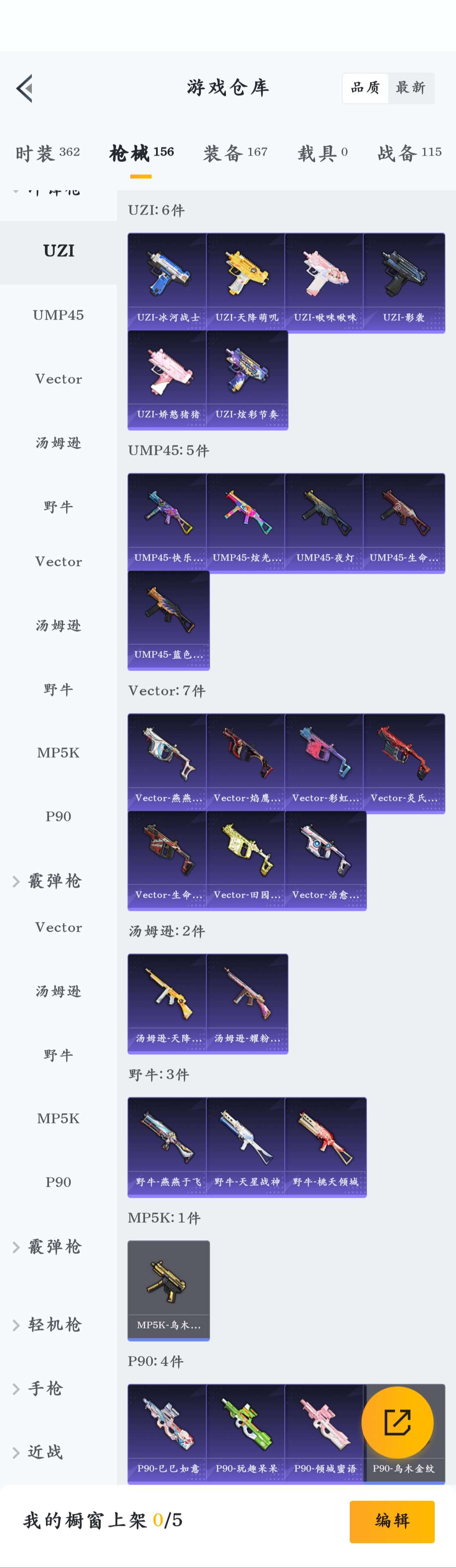Select MP5K in the sidebar
456x1568 pixels.
[x=58, y=752]
